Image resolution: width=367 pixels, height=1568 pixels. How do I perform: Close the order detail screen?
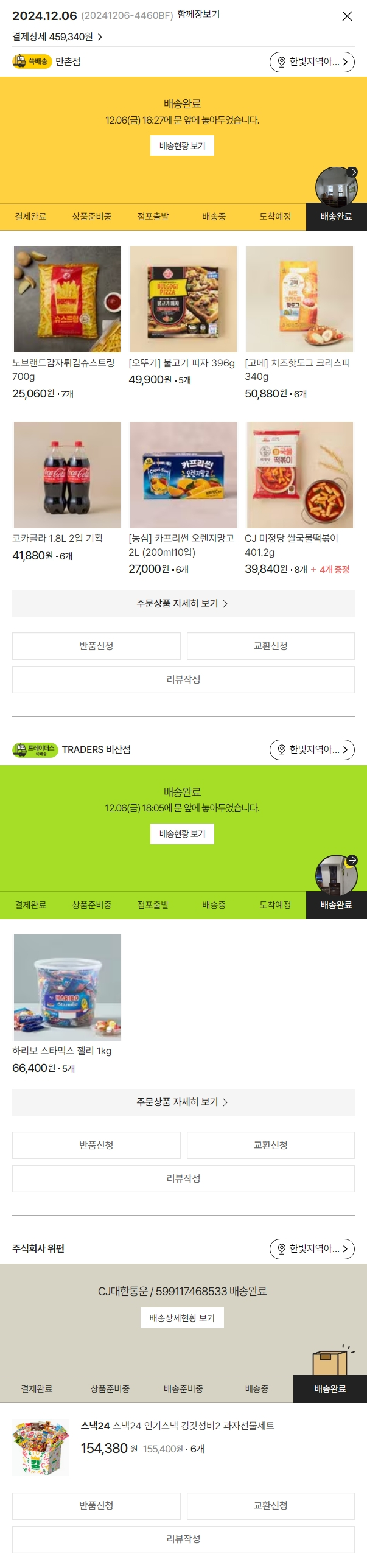pos(347,16)
